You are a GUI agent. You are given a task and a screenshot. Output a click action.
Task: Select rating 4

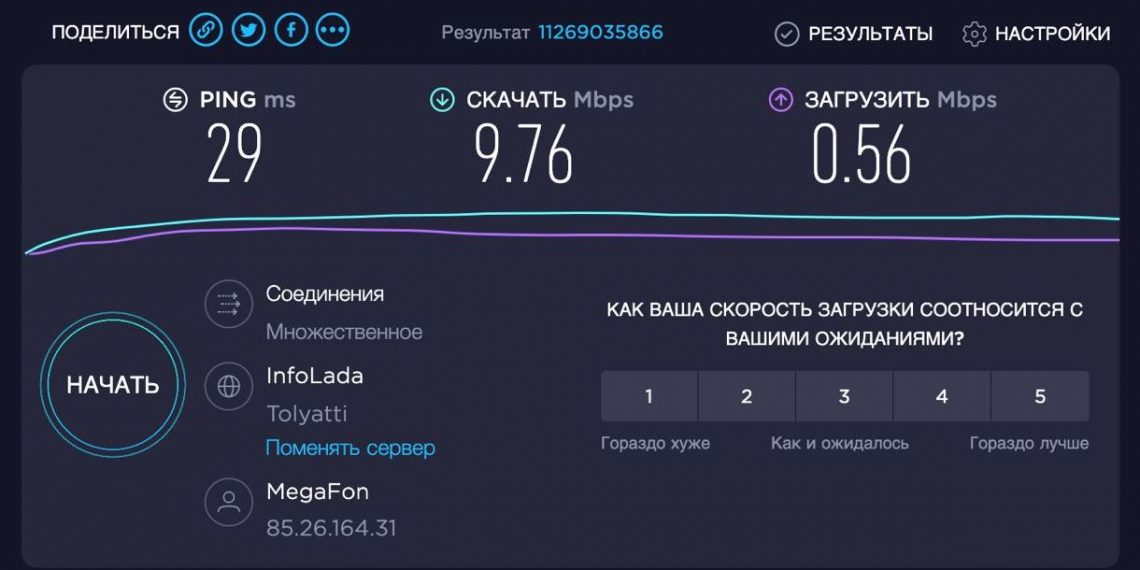coord(941,397)
